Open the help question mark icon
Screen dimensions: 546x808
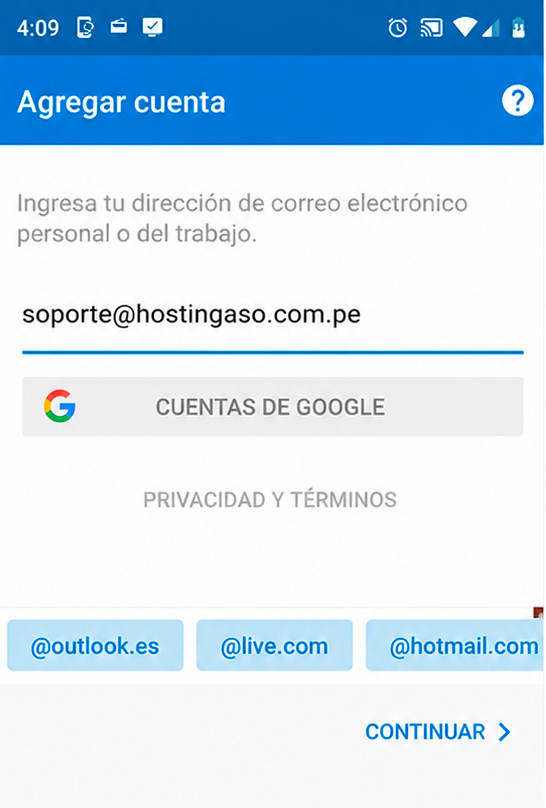click(517, 100)
